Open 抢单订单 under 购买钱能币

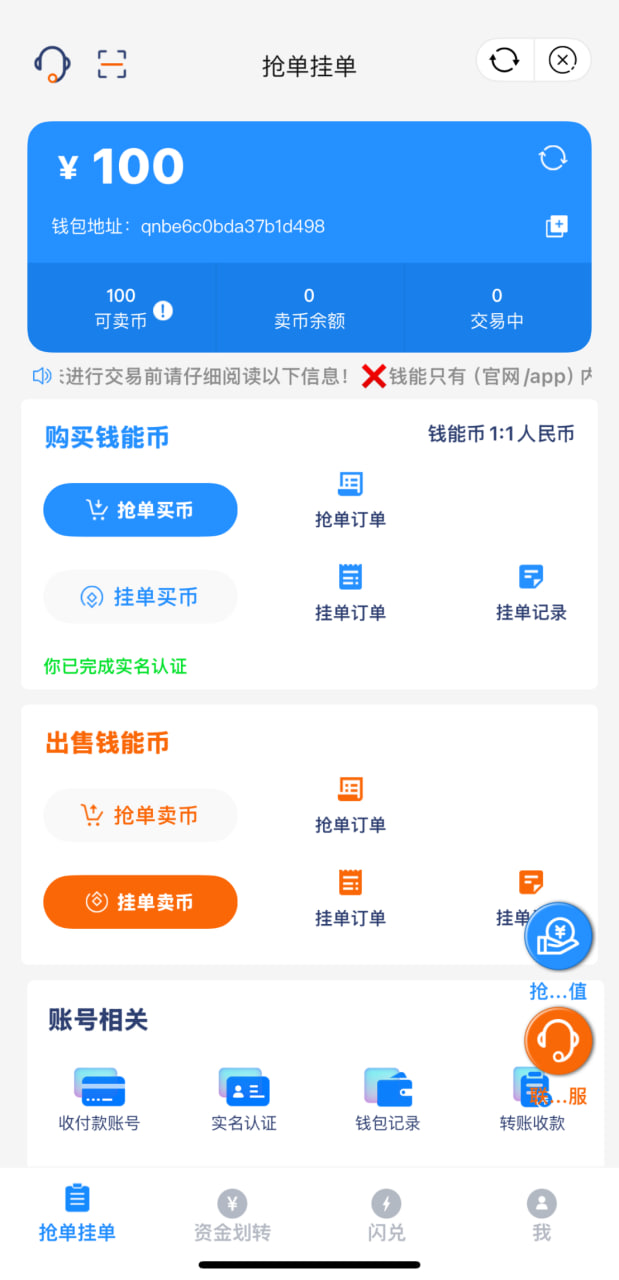[x=350, y=499]
